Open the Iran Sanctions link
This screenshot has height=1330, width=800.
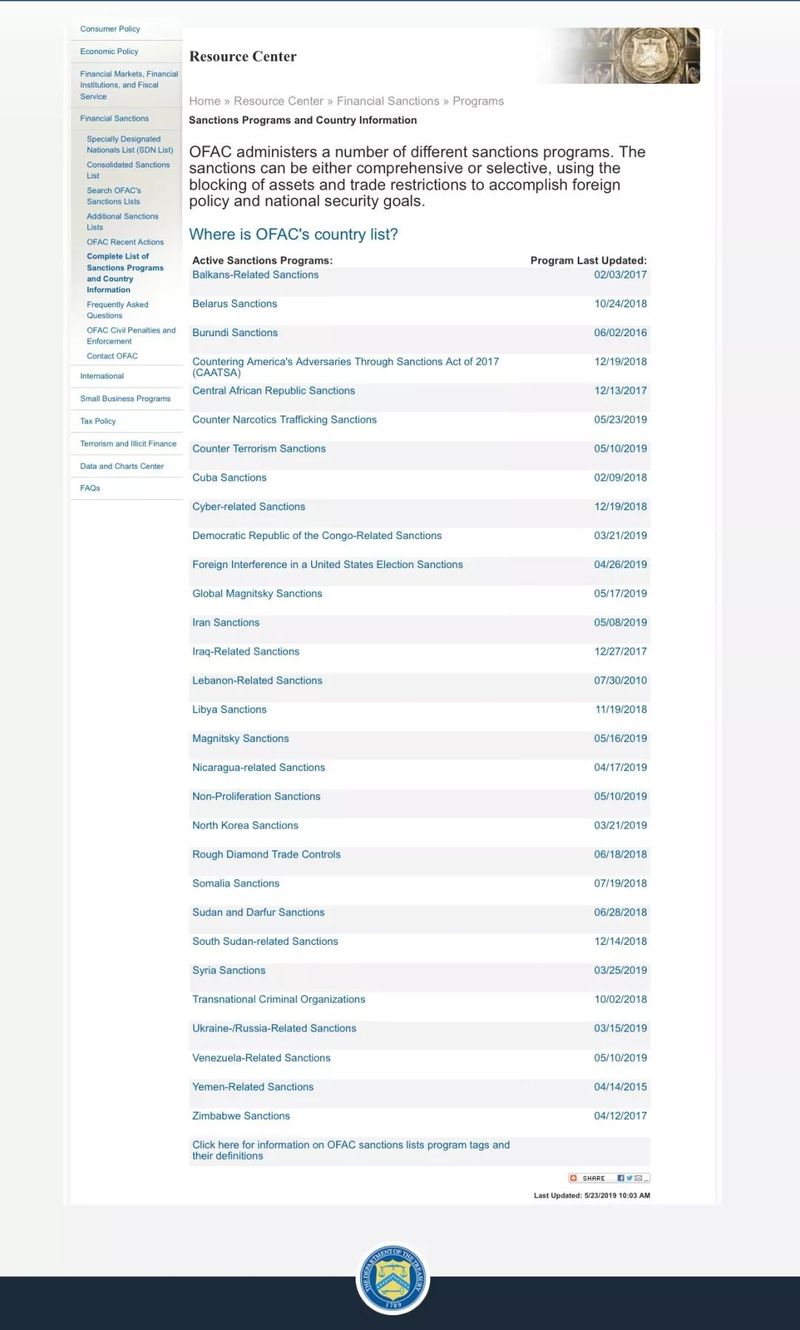point(226,623)
